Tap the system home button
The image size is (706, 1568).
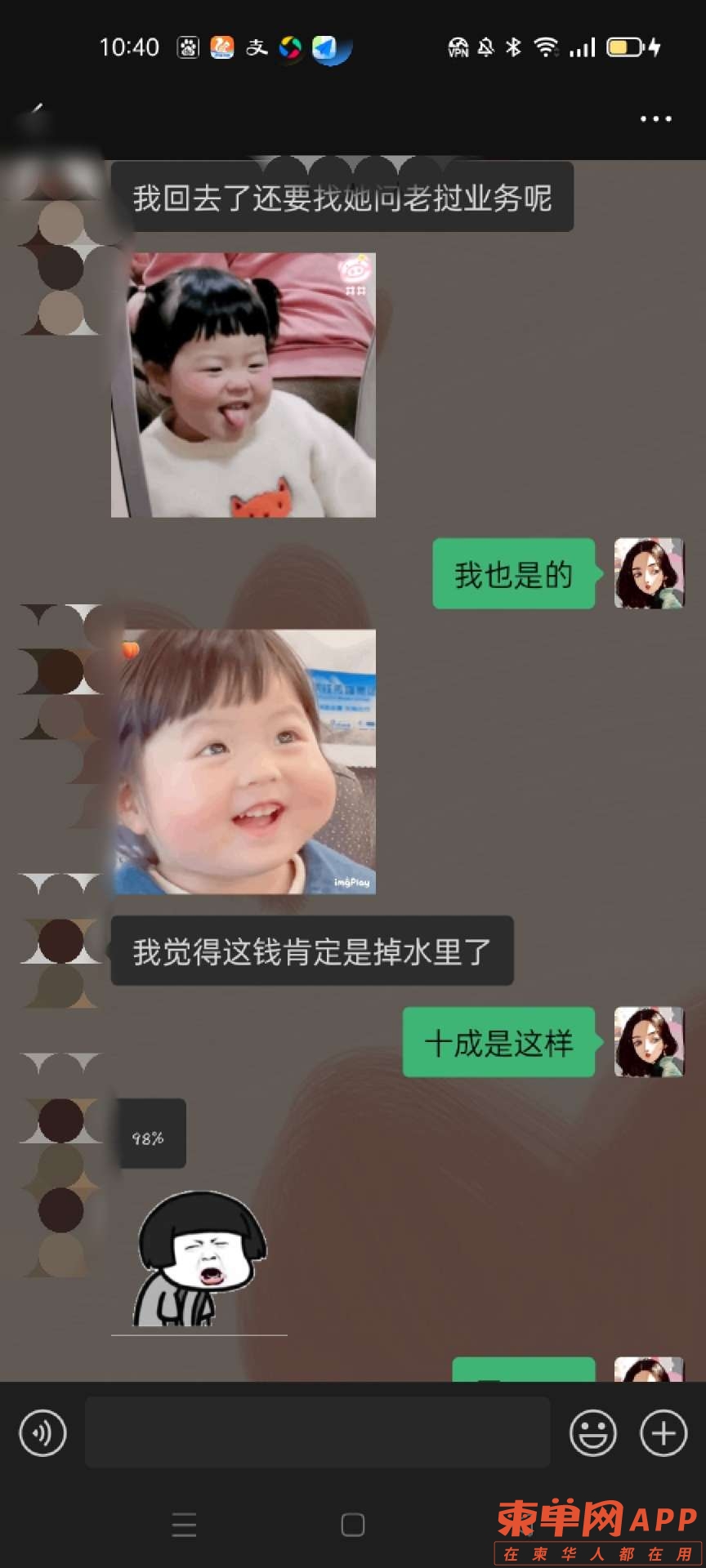tap(352, 1525)
